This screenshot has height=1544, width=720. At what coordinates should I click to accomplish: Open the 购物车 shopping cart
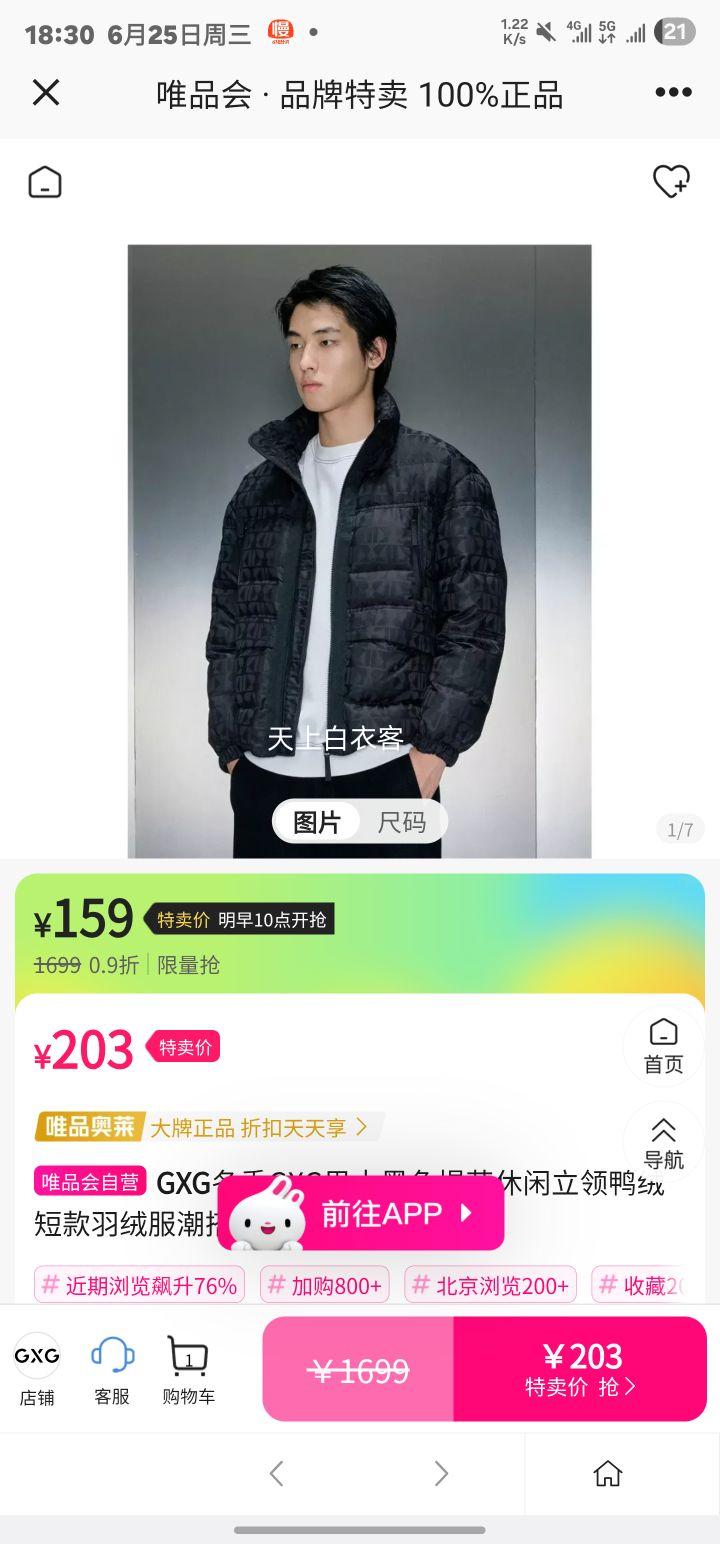tap(188, 1368)
